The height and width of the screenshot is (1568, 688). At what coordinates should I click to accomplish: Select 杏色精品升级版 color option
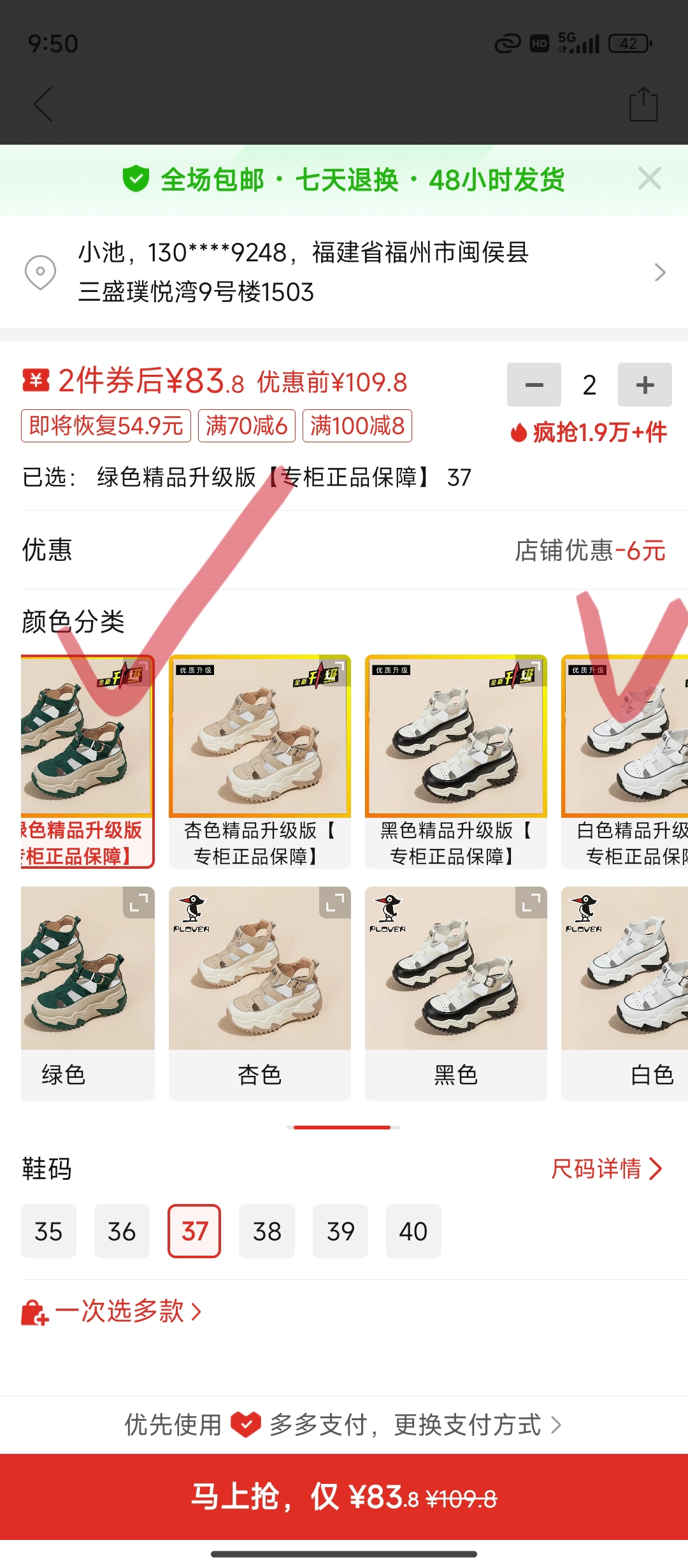coord(259,762)
